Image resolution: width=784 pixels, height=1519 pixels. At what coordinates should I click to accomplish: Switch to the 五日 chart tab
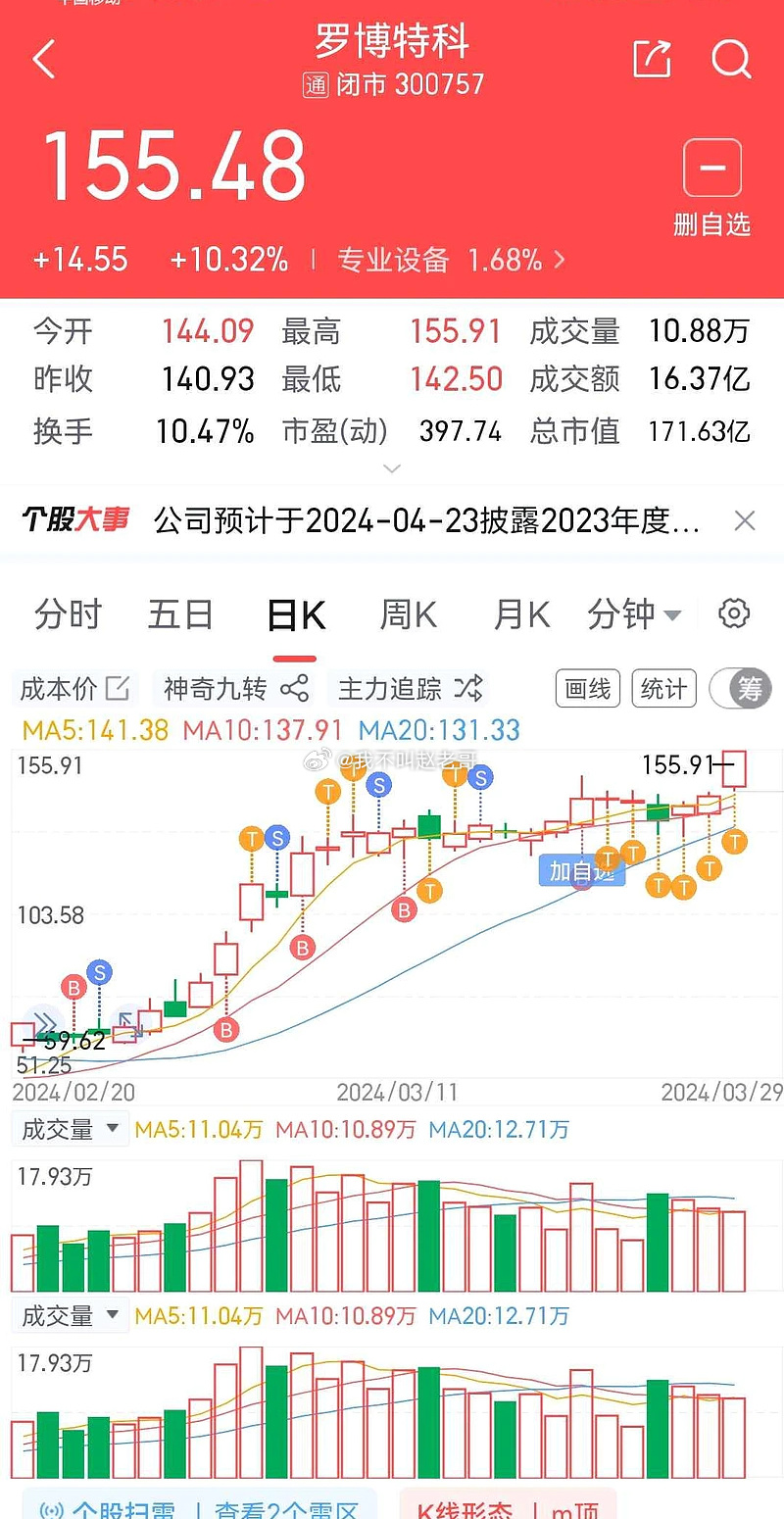[x=180, y=615]
